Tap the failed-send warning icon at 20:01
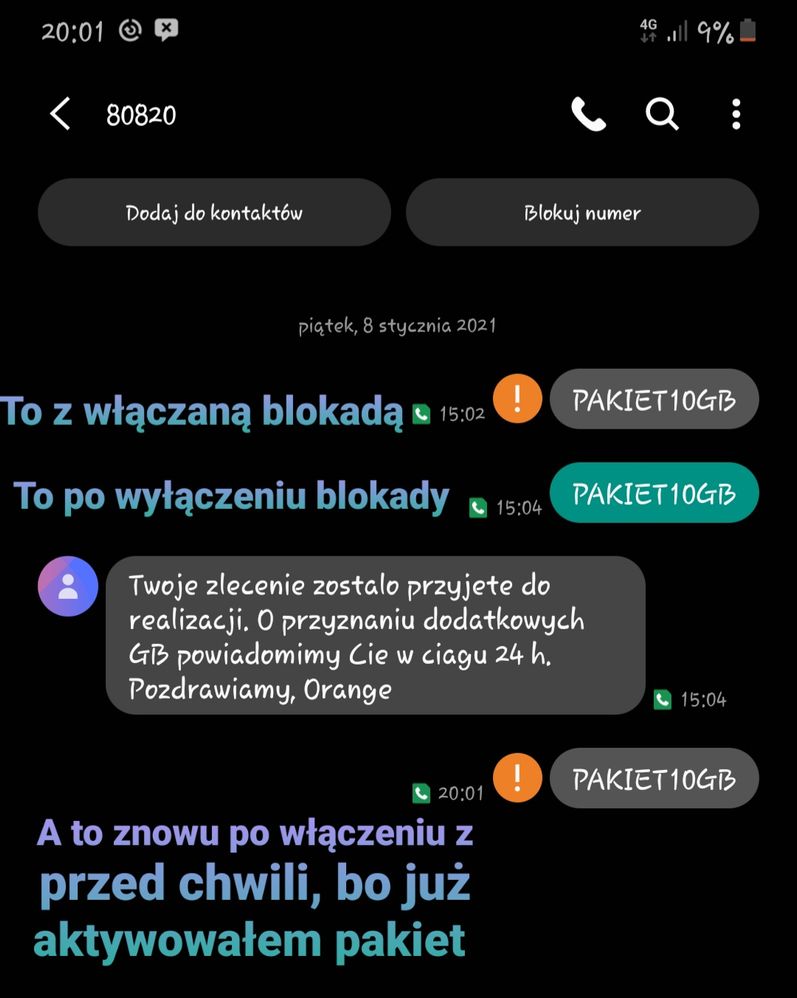Screen dimensions: 797x998 coord(517,777)
